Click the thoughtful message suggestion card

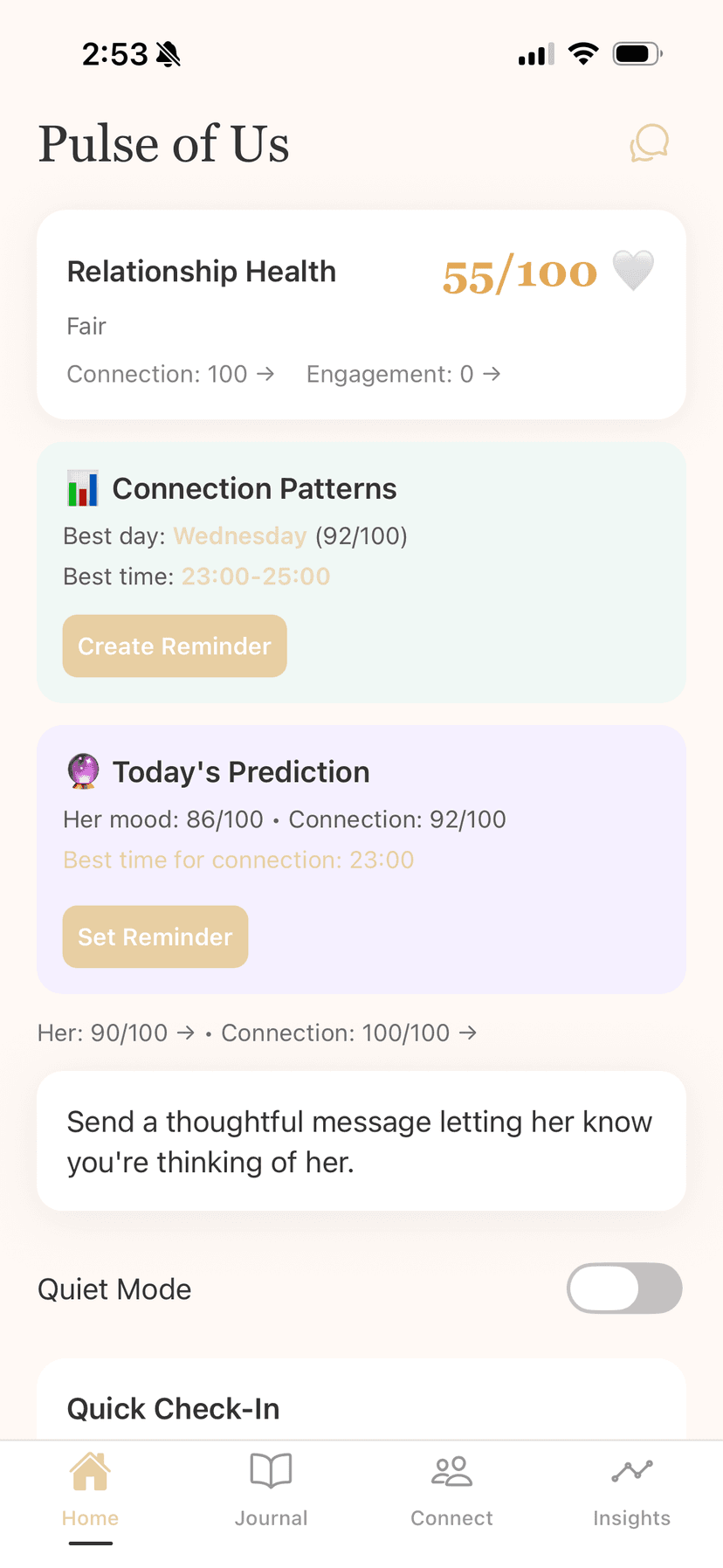point(361,1141)
